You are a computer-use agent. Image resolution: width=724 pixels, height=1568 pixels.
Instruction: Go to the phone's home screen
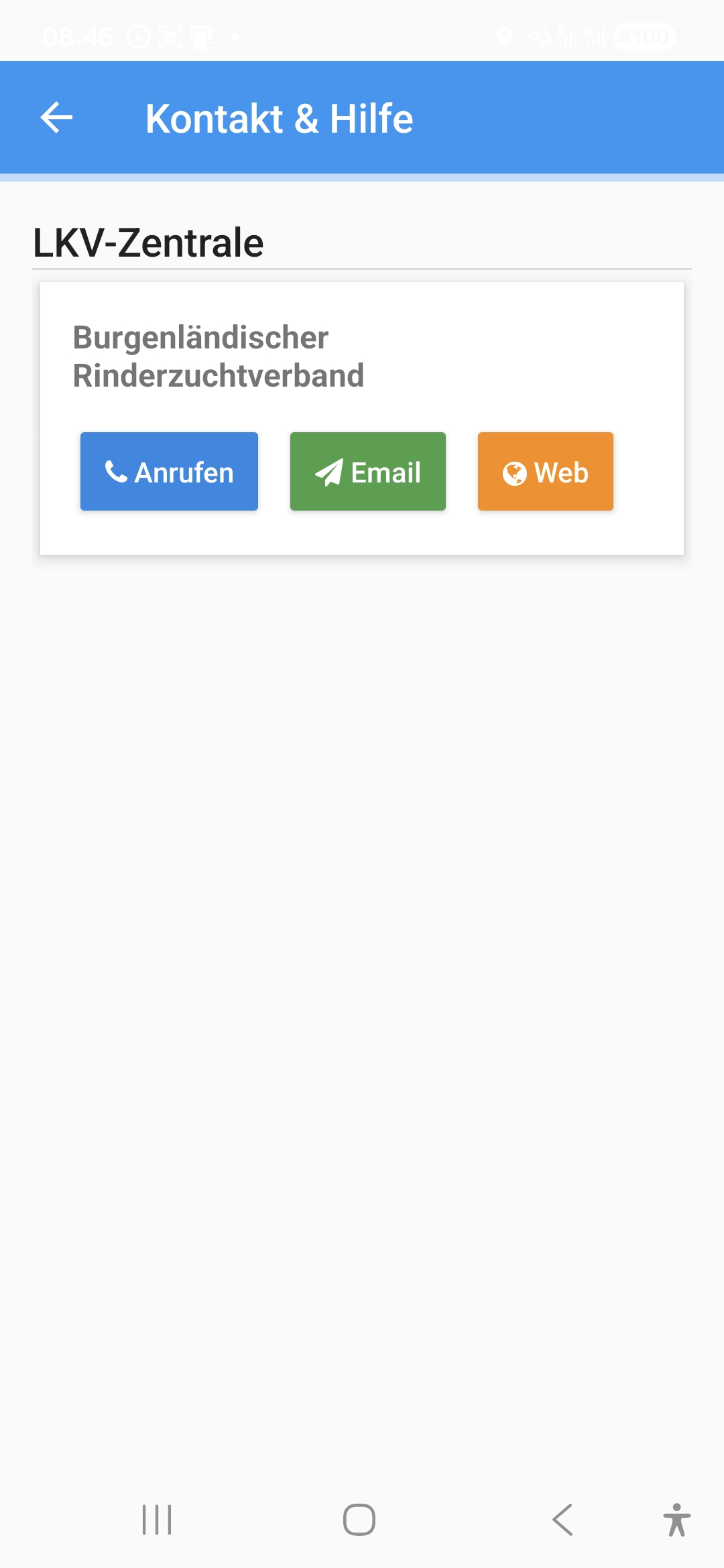[x=359, y=1520]
